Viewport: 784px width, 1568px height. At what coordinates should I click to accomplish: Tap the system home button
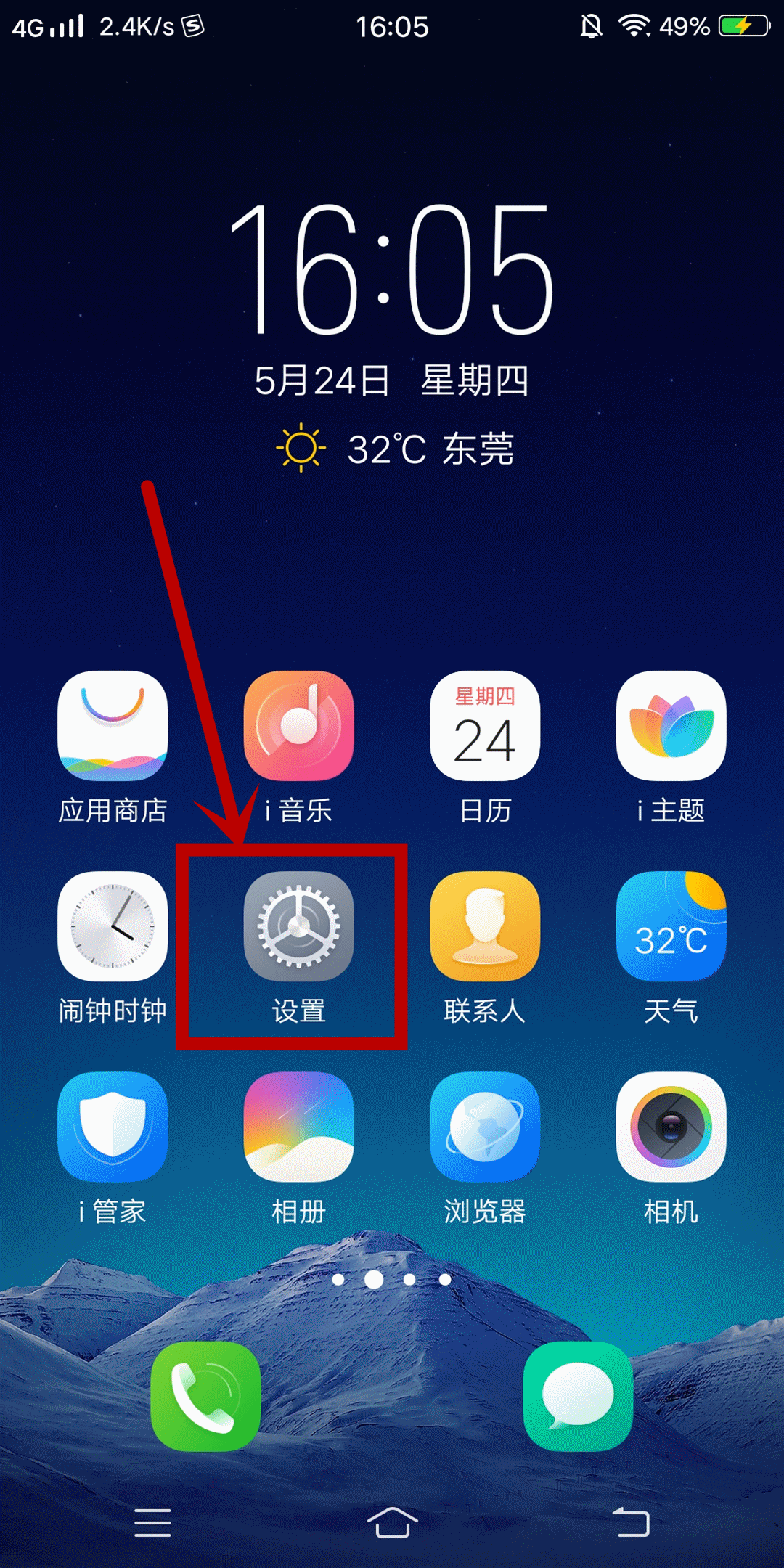click(392, 1522)
